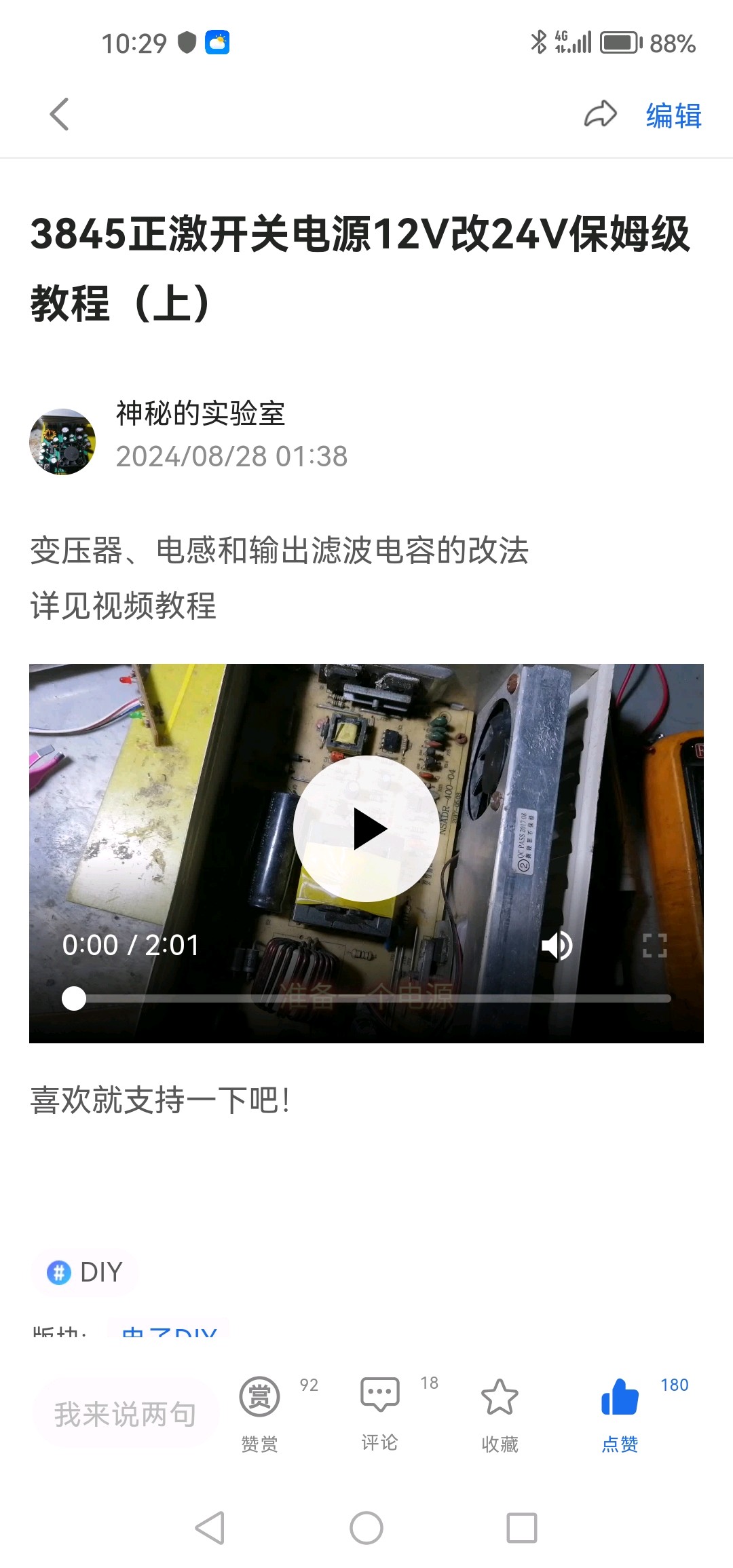Go back using the top-left arrow
This screenshot has height=1568, width=733.
point(60,114)
